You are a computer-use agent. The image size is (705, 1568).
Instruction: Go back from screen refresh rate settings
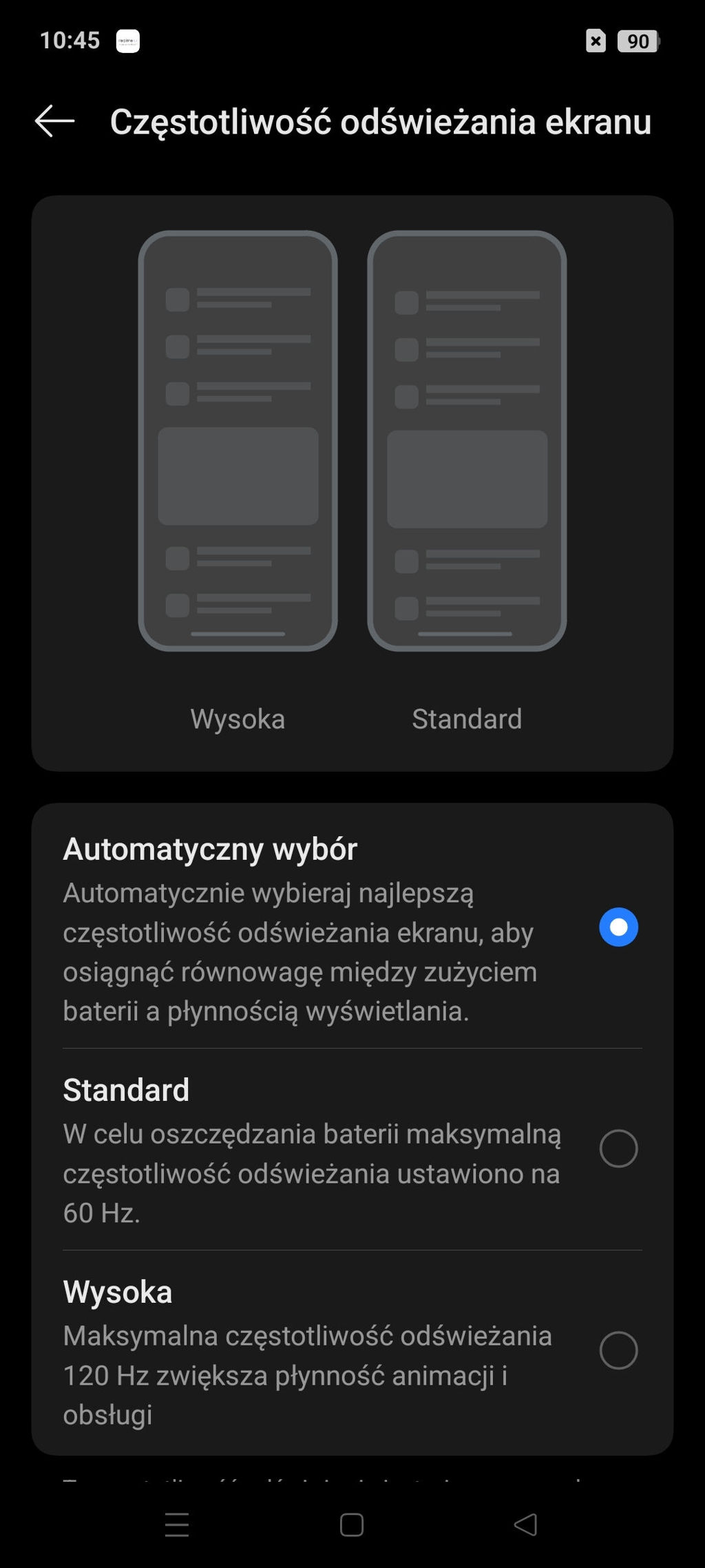click(55, 121)
